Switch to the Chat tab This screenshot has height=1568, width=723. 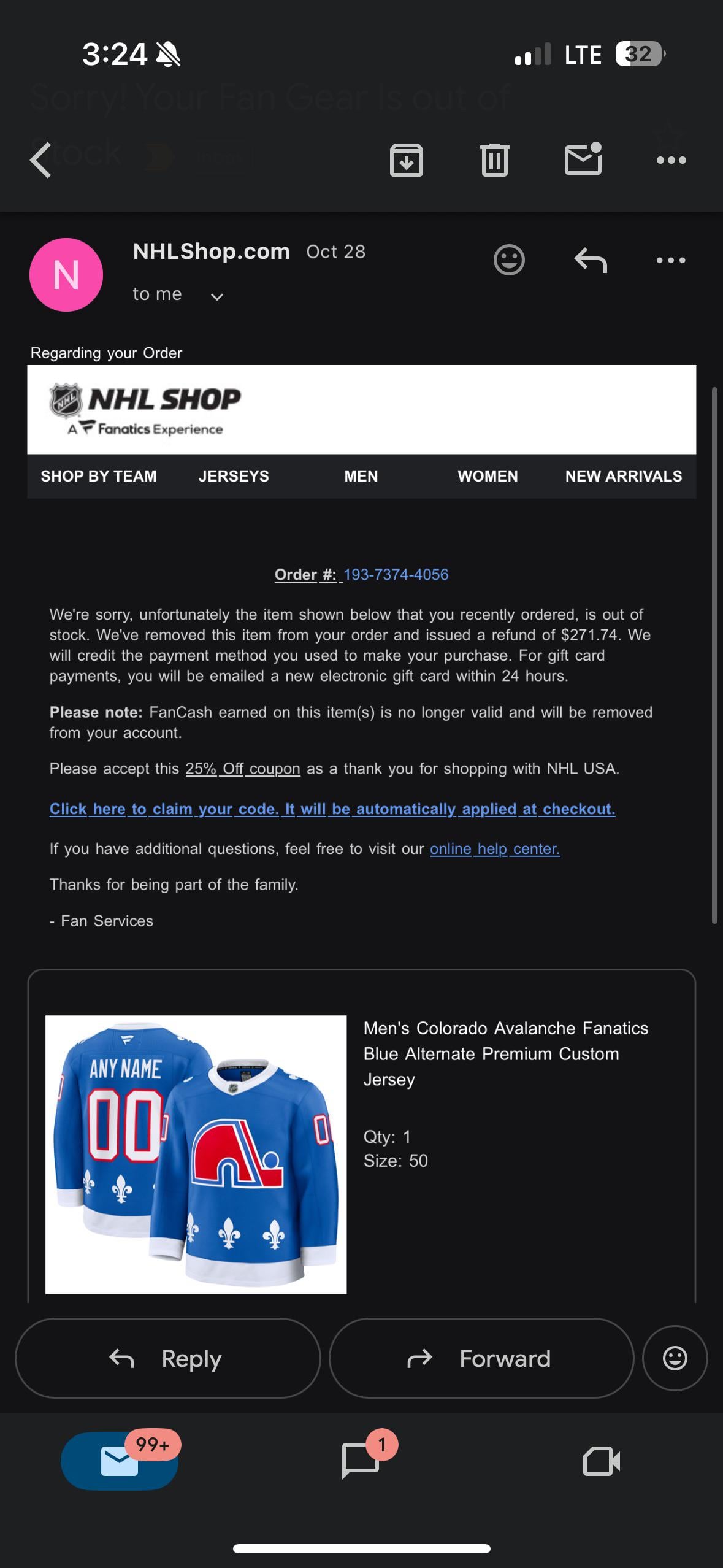[x=360, y=1460]
